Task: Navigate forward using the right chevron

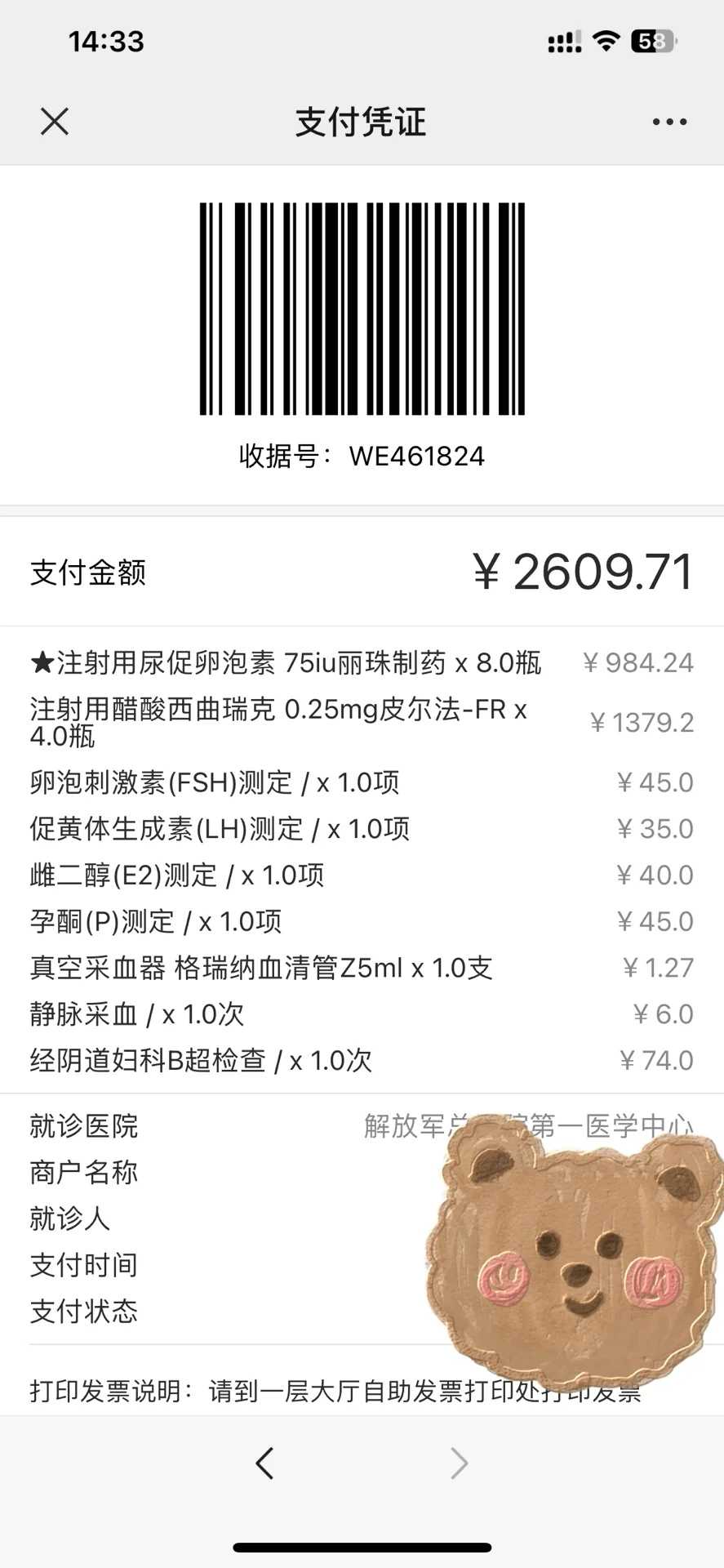Action: (x=460, y=1463)
